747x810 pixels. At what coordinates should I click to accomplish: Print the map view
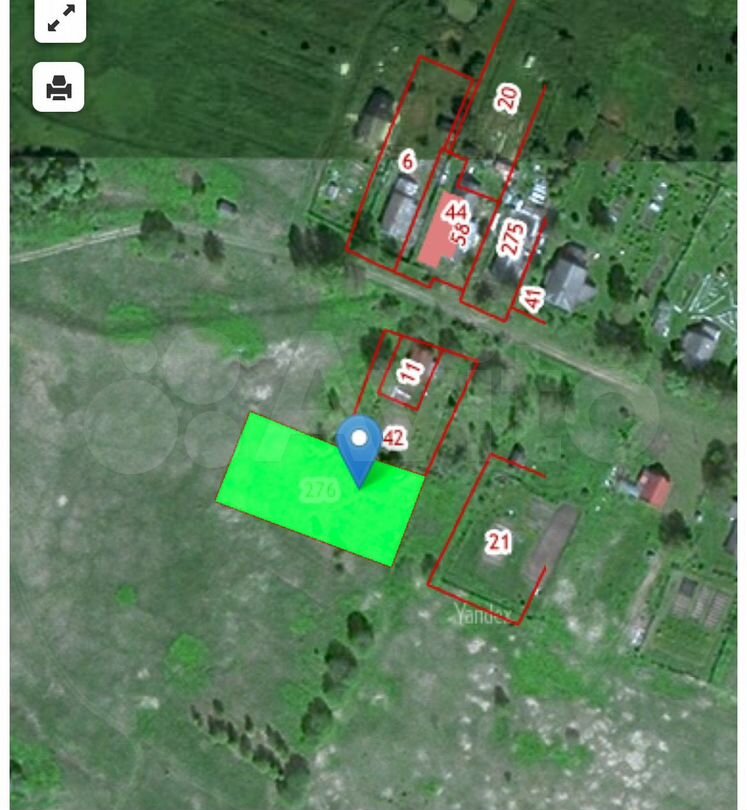pos(59,88)
